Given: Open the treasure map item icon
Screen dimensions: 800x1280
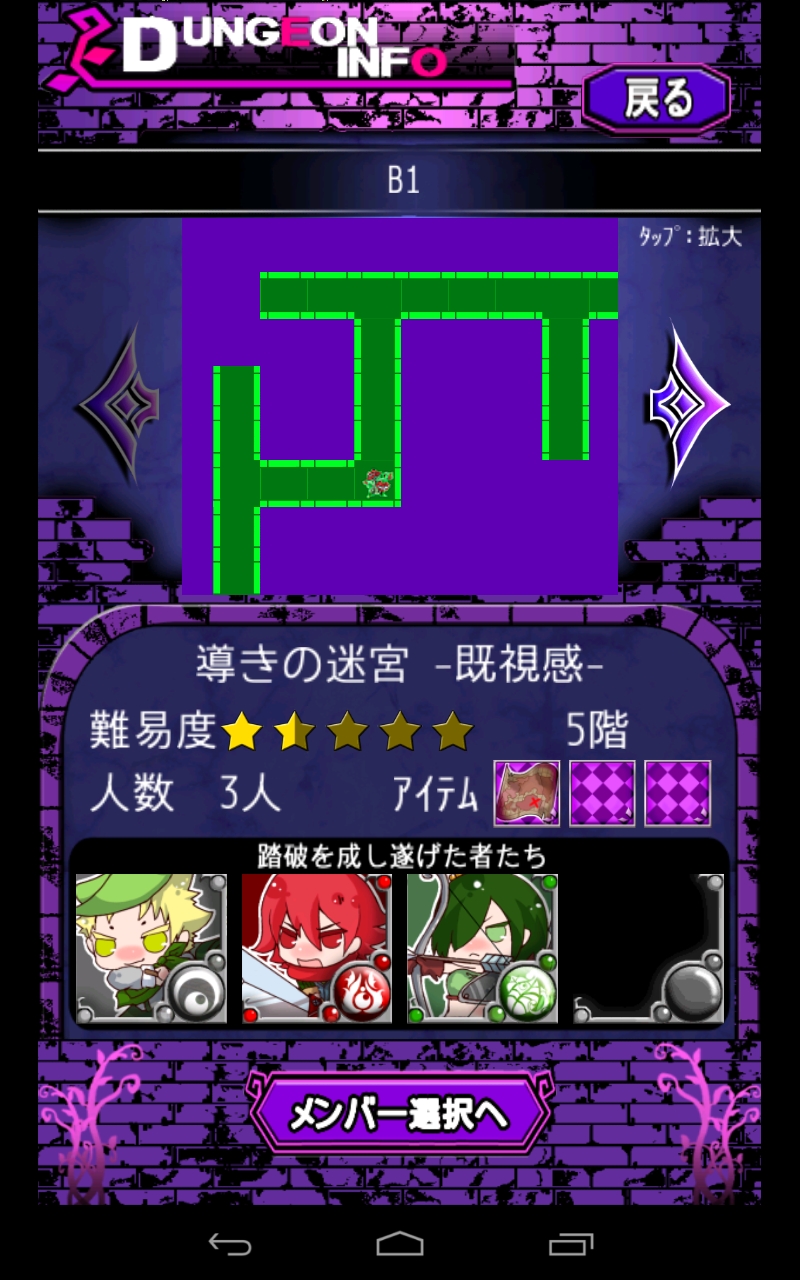Looking at the screenshot, I should (527, 793).
